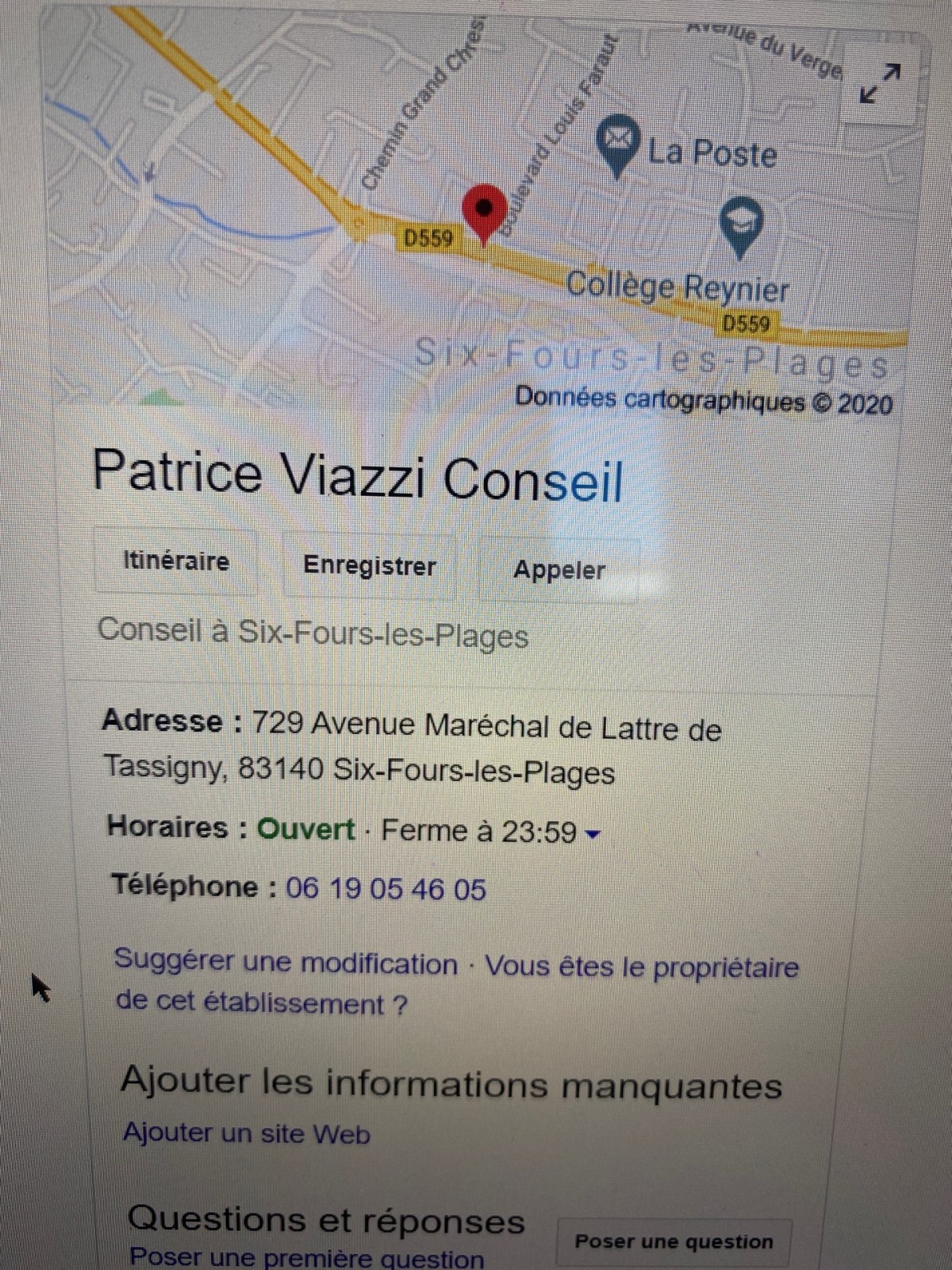
Task: Claim ownership via Vous êtes le propriétaire
Action: 641,968
